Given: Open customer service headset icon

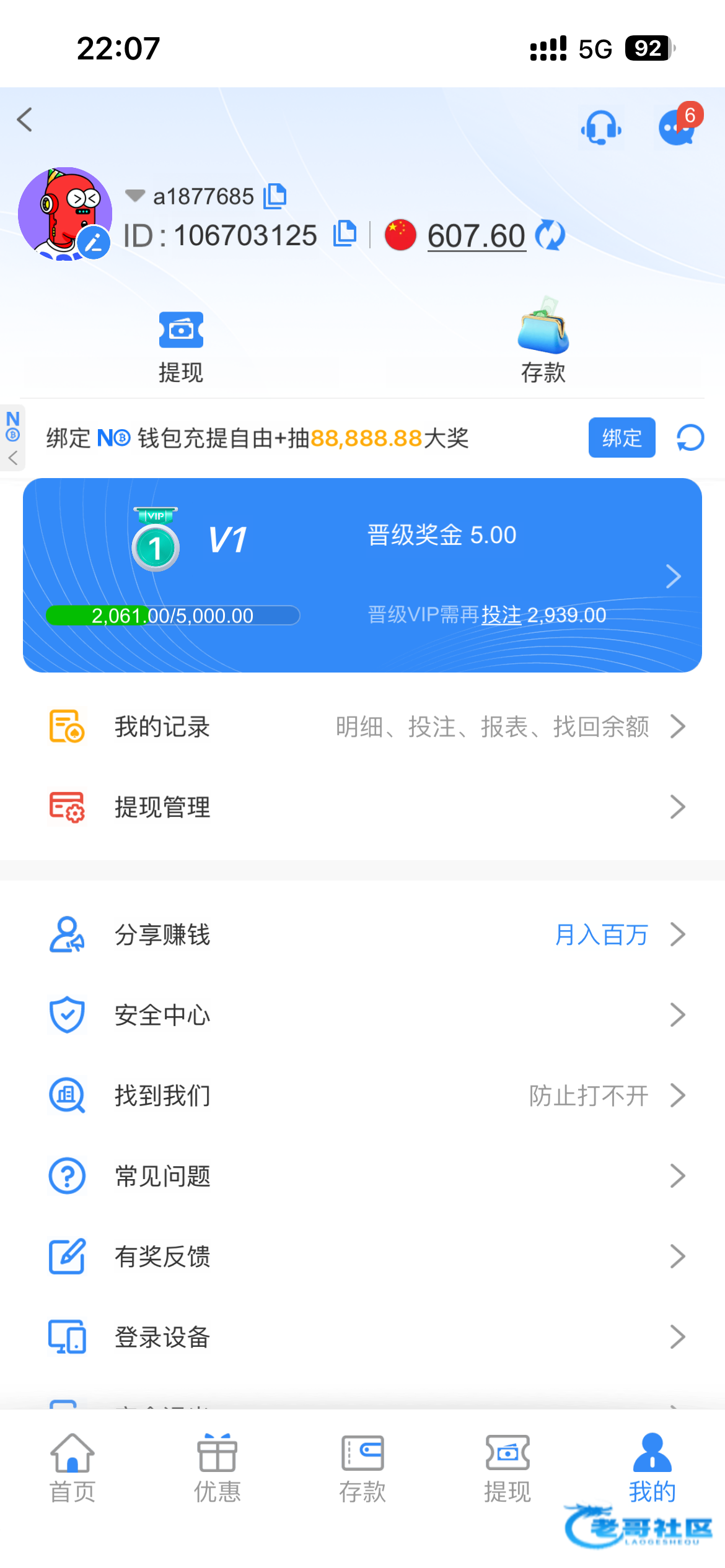Looking at the screenshot, I should tap(600, 128).
